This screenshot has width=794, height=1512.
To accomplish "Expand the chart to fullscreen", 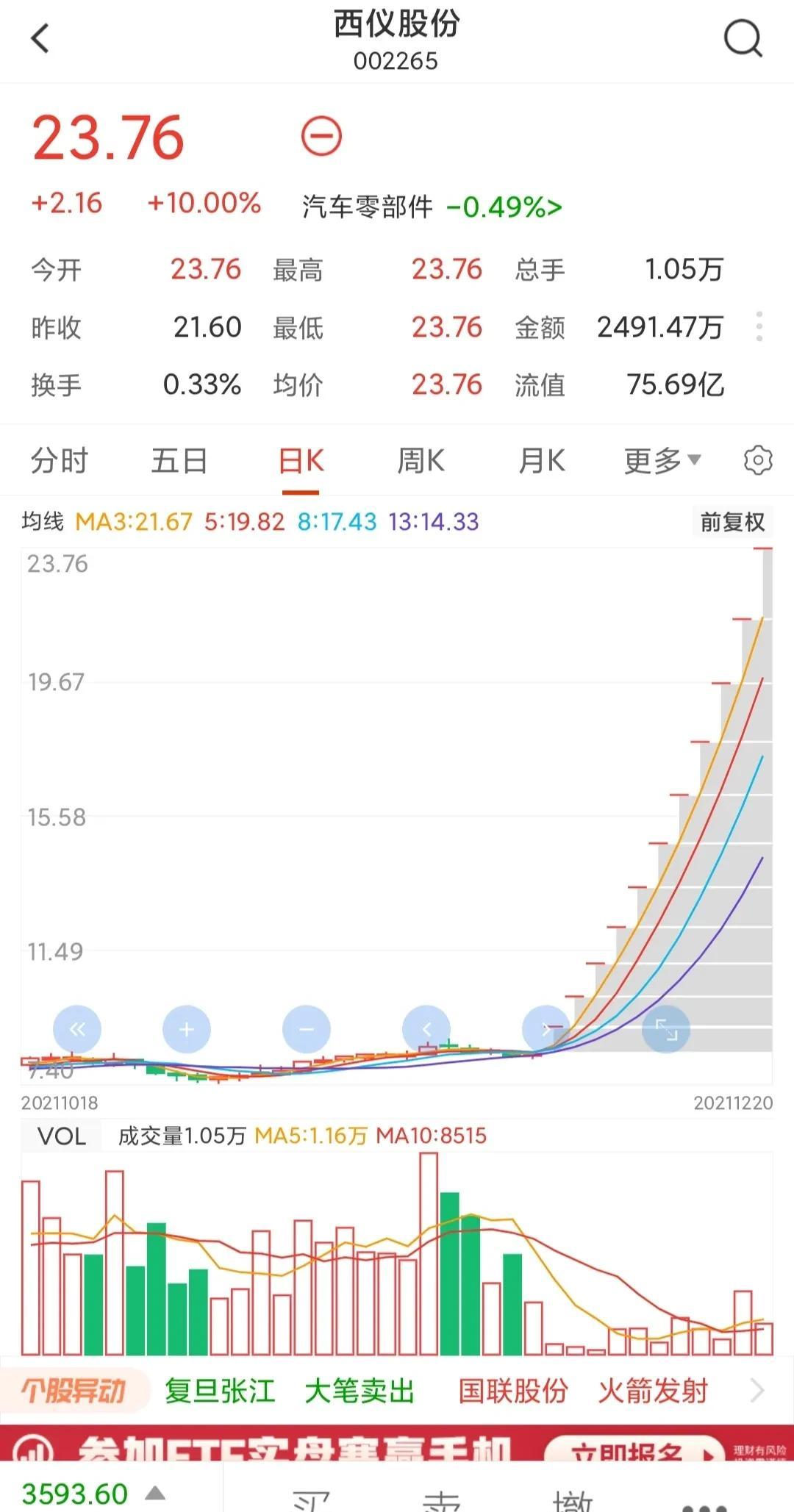I will coord(666,1029).
